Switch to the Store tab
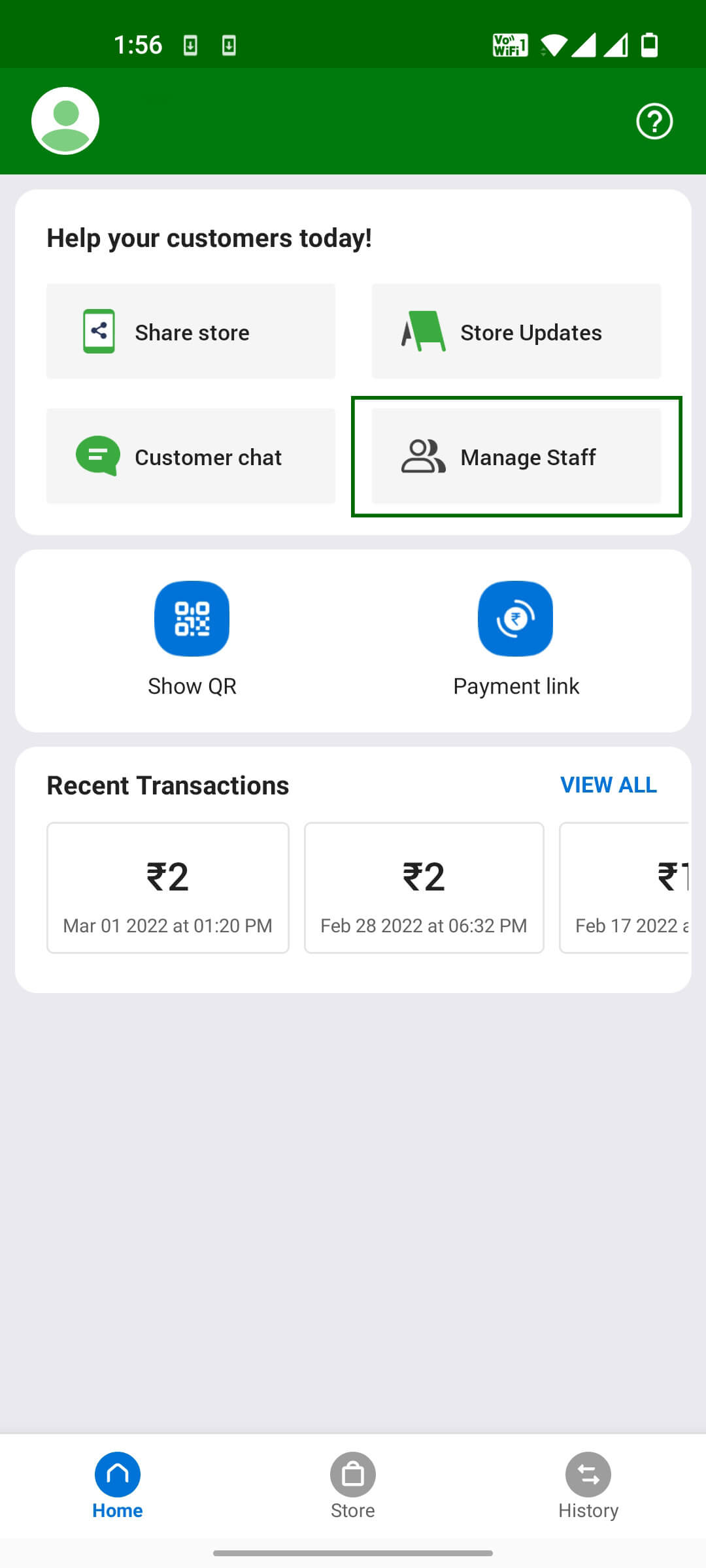 click(353, 1486)
